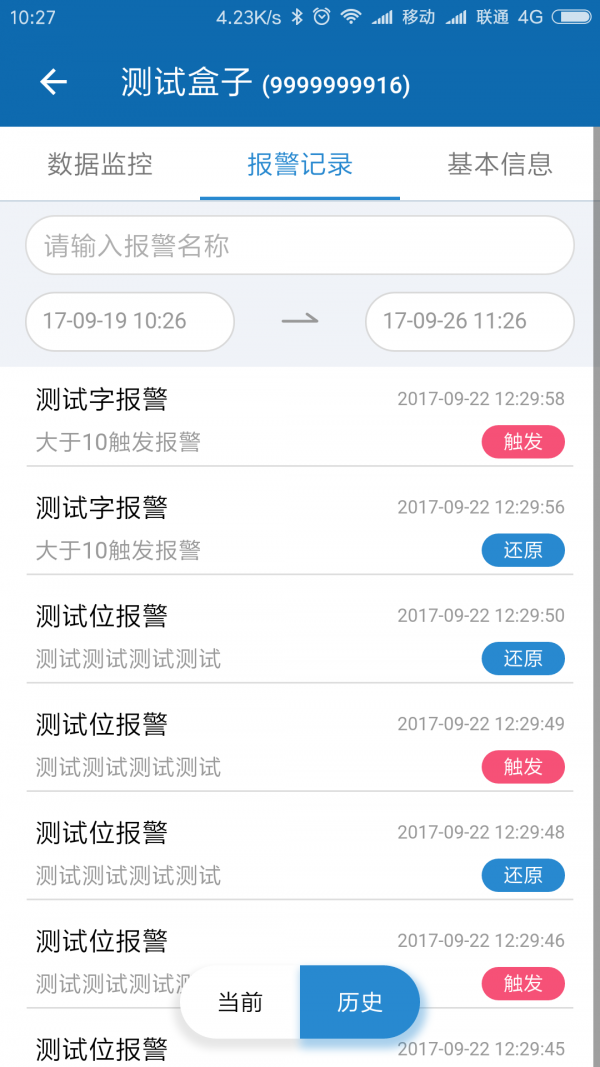600x1067 pixels.
Task: Open the 测试位报警 record from 12:29:49
Action: 299,744
